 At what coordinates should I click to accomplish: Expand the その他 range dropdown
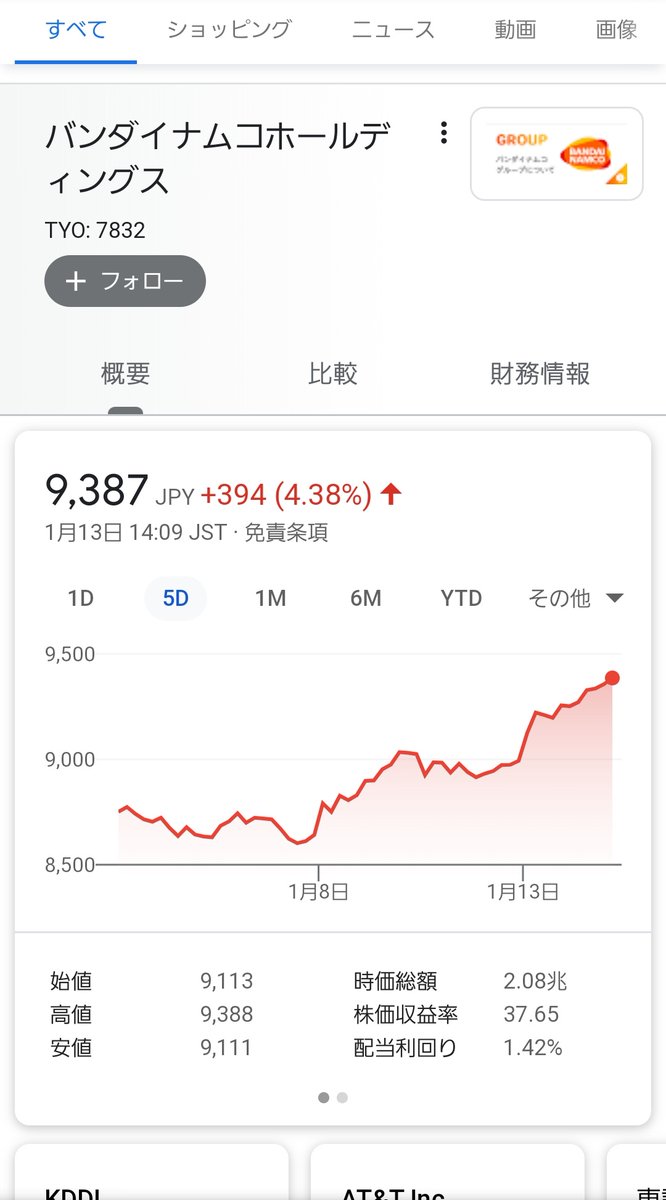[x=575, y=599]
